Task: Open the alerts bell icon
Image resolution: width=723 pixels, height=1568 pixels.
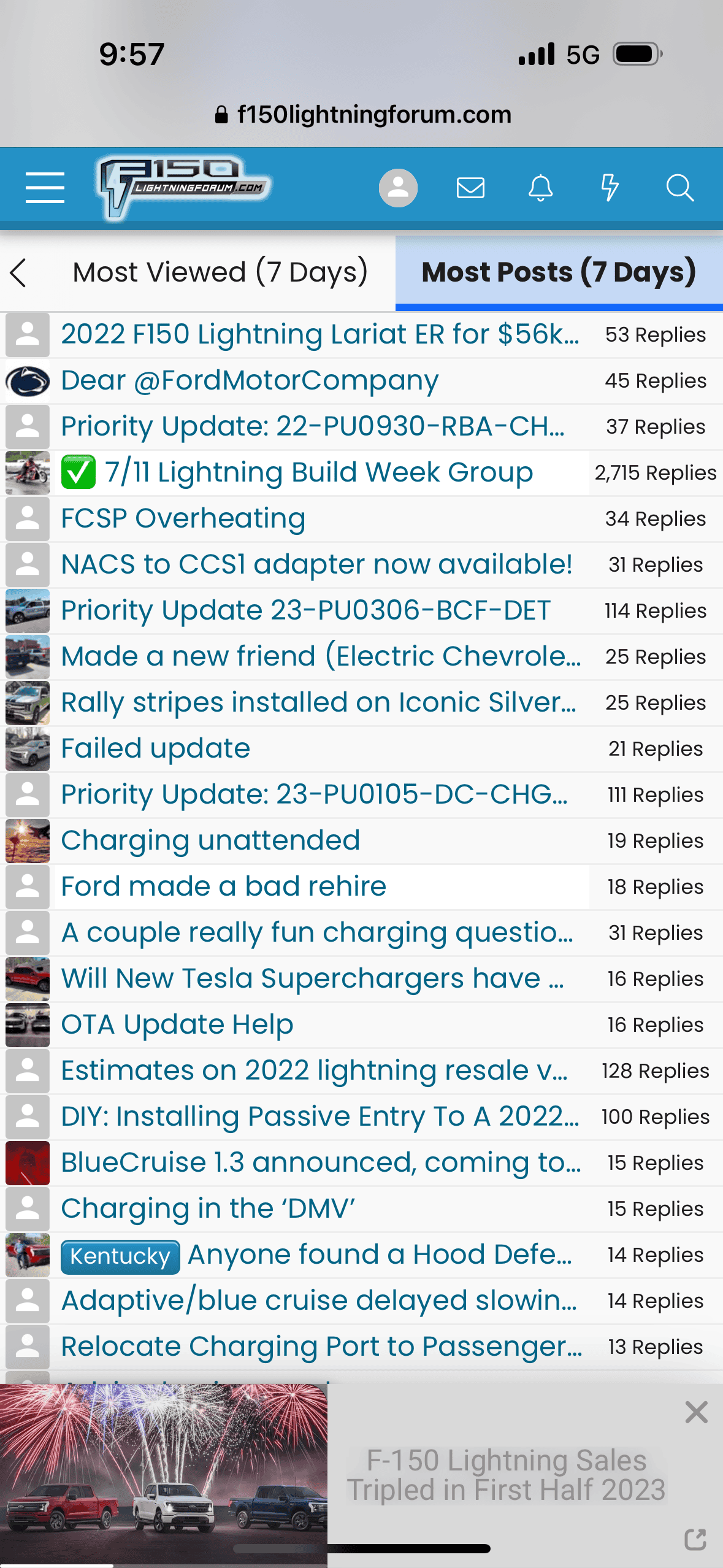Action: coord(540,187)
